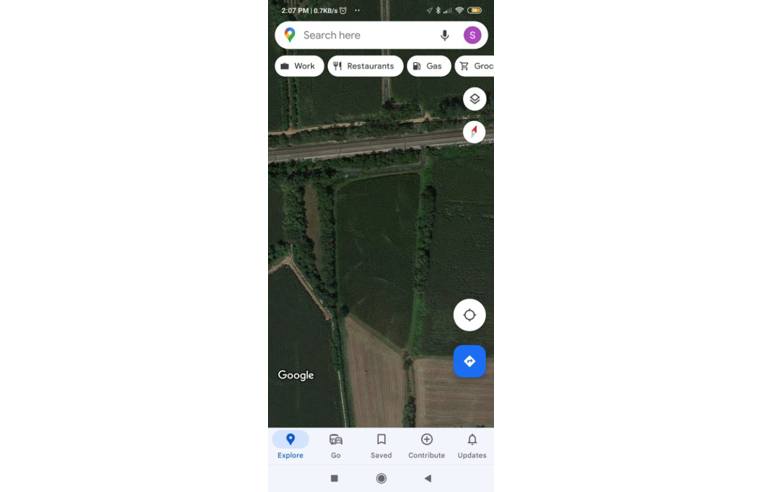Switch to the Go tab

coord(336,445)
